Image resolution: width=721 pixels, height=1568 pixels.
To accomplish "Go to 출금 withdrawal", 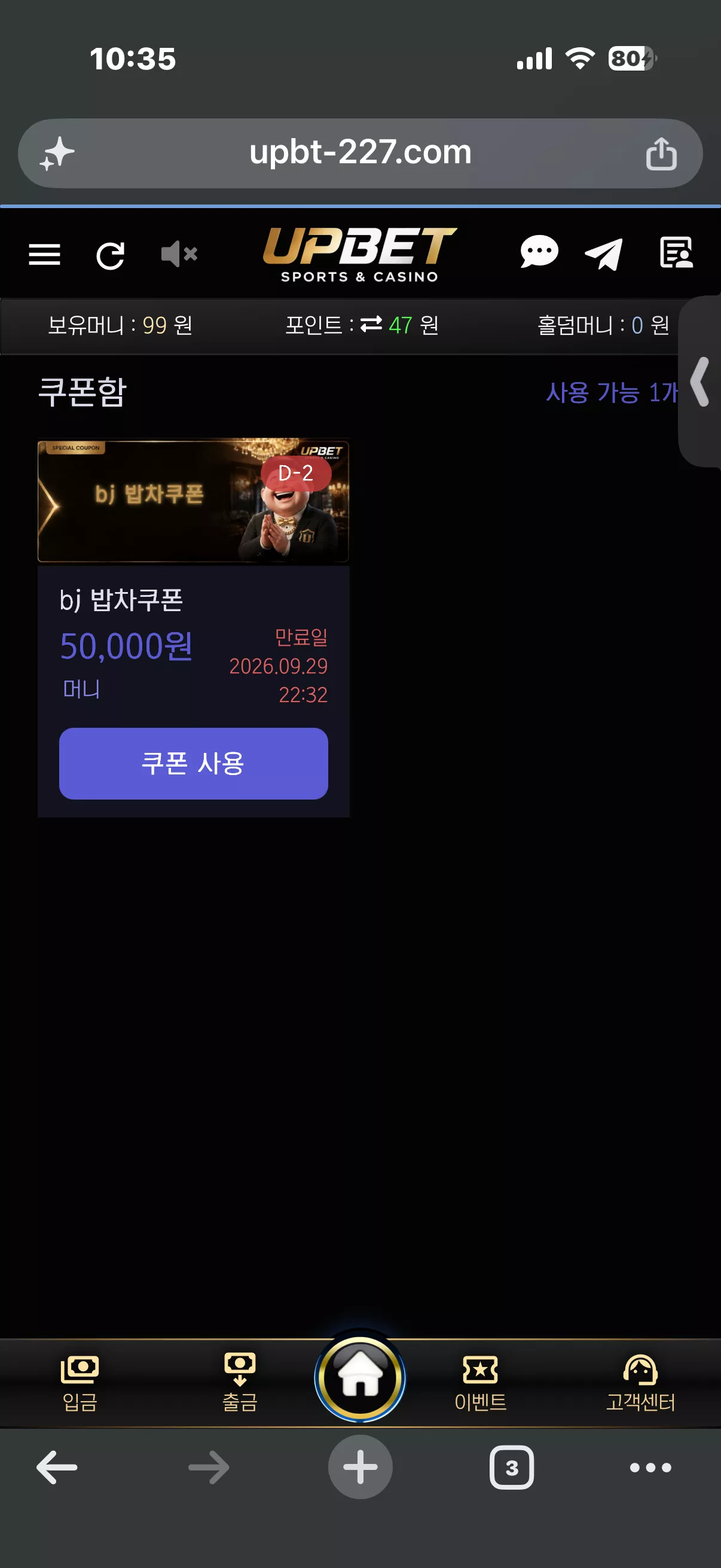I will (x=240, y=1383).
